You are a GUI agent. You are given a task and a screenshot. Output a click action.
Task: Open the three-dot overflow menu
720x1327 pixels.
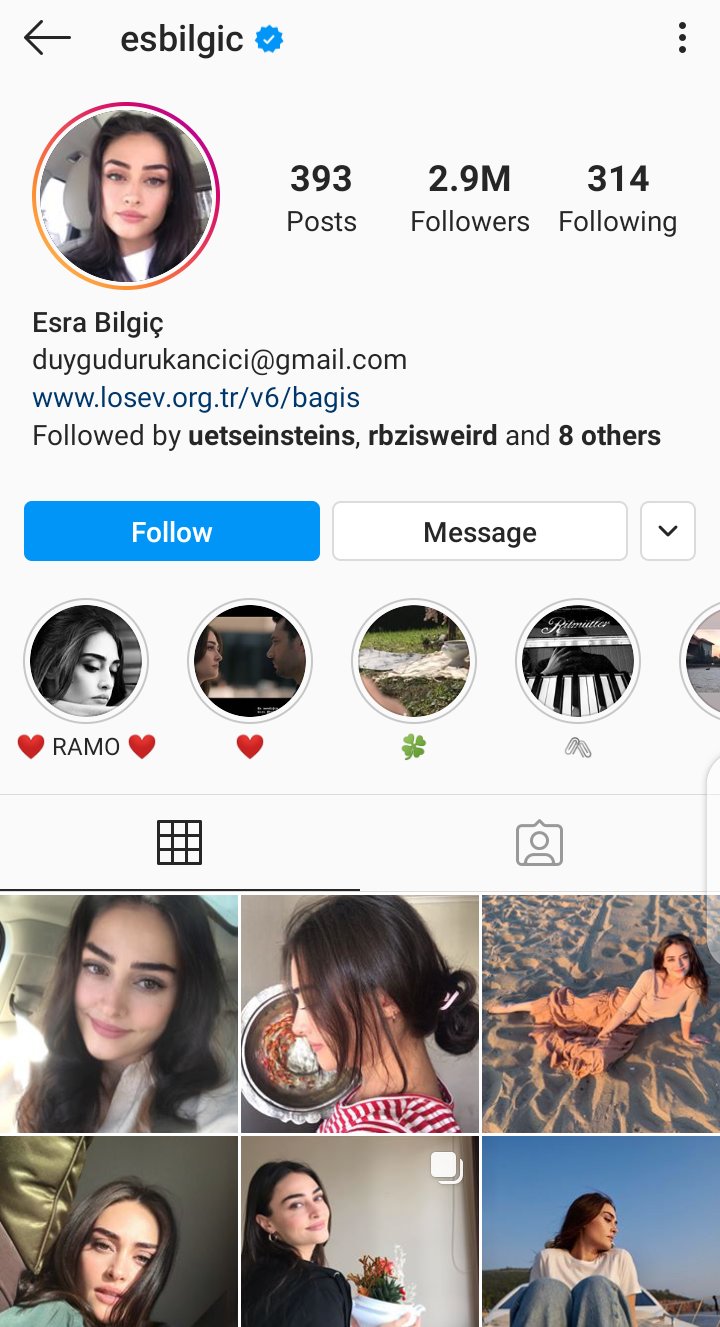pos(682,39)
